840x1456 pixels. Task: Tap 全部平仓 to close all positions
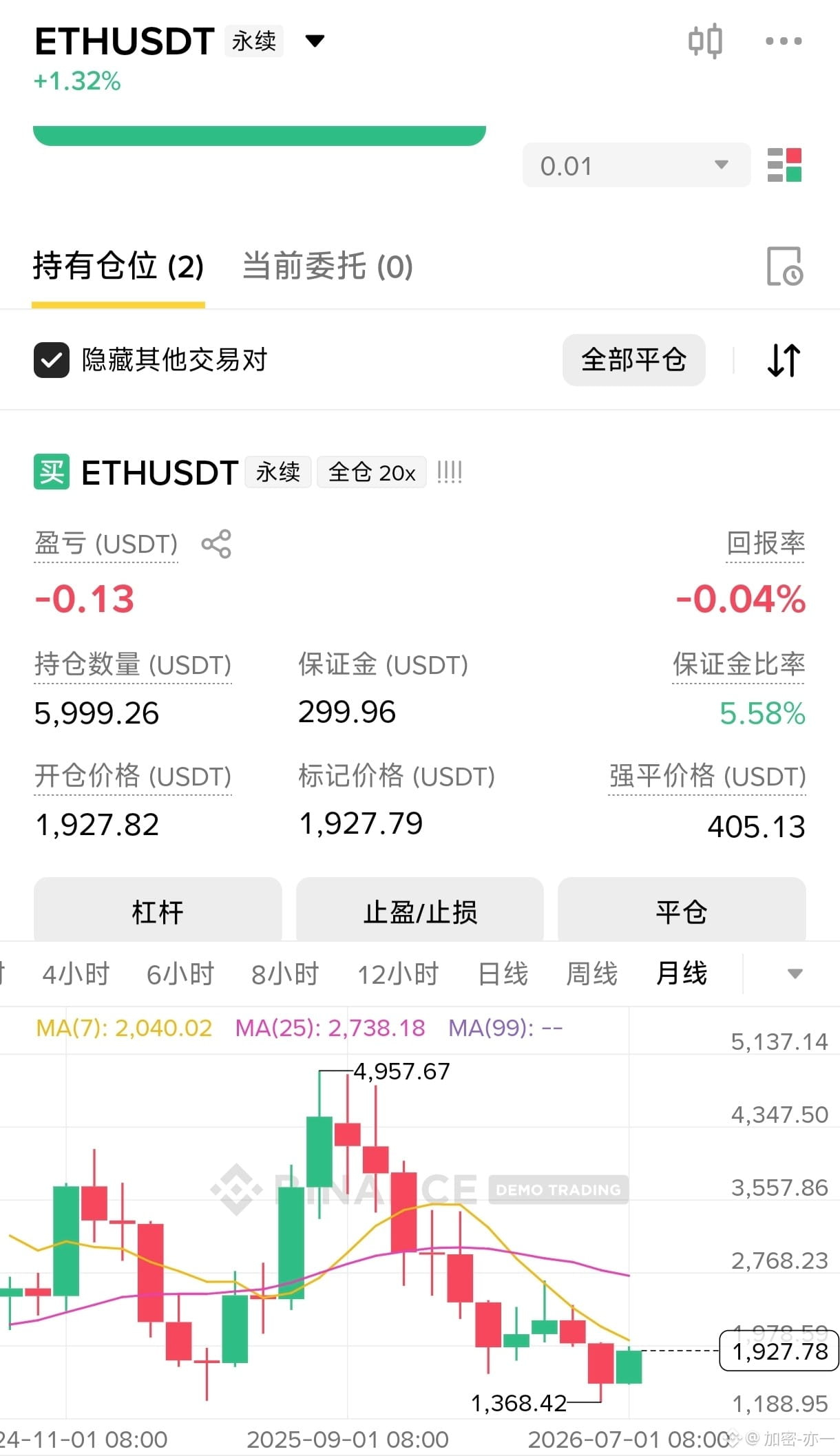point(633,360)
